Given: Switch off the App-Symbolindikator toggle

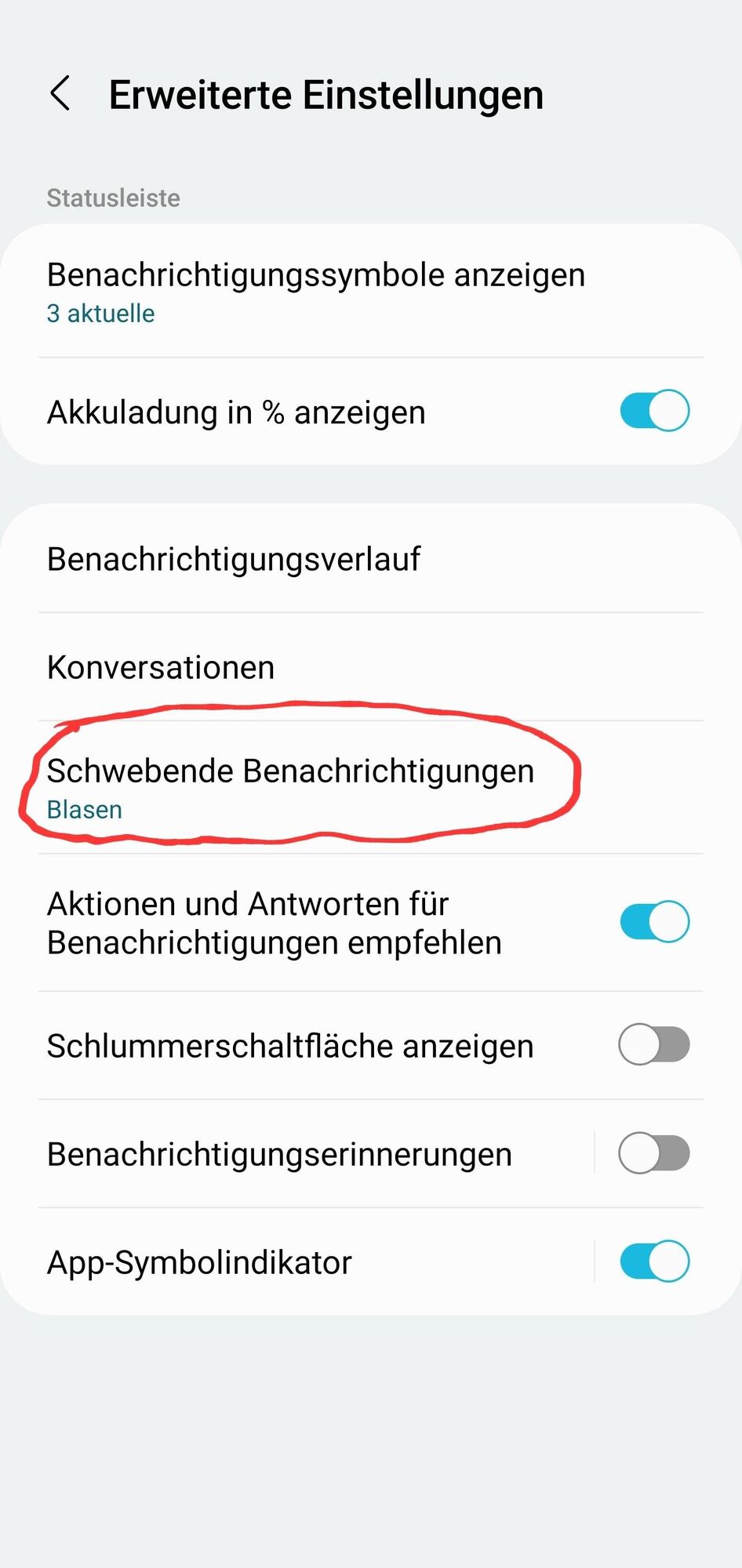Looking at the screenshot, I should pyautogui.click(x=654, y=1261).
